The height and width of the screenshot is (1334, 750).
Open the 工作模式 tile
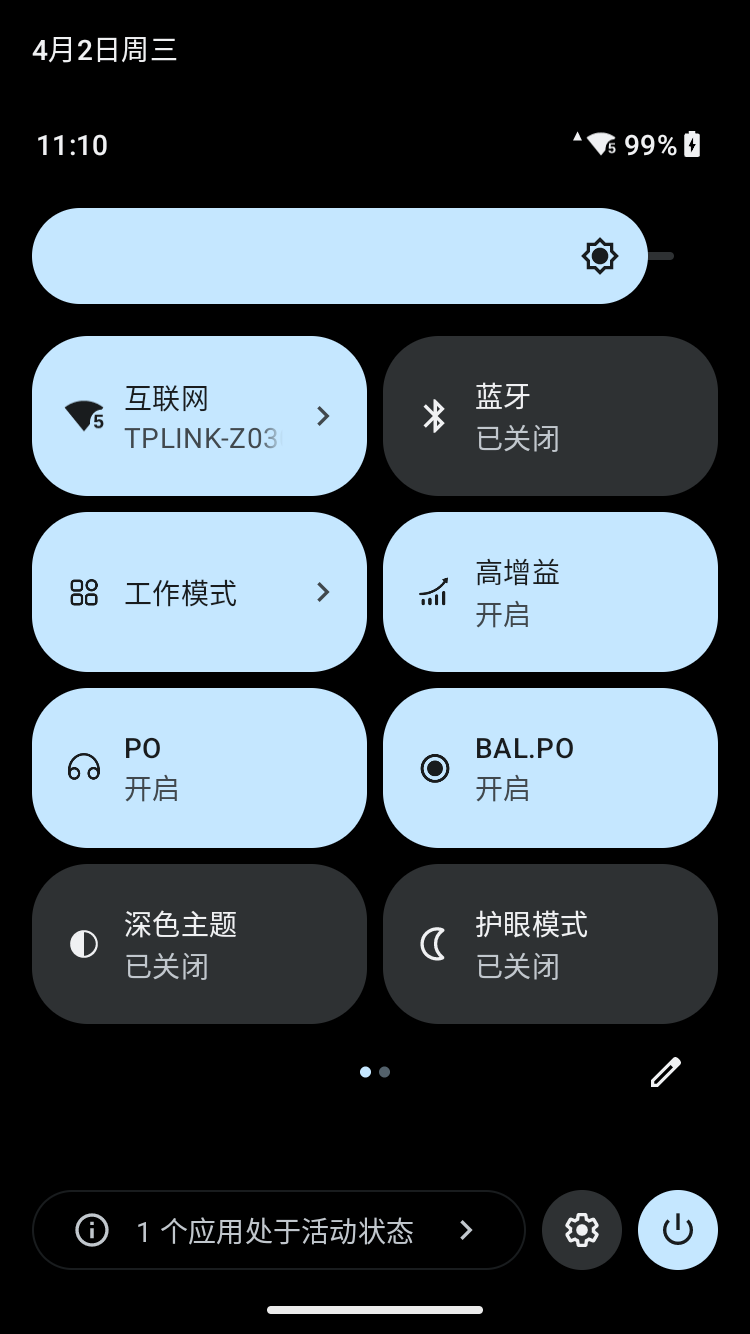coord(199,592)
